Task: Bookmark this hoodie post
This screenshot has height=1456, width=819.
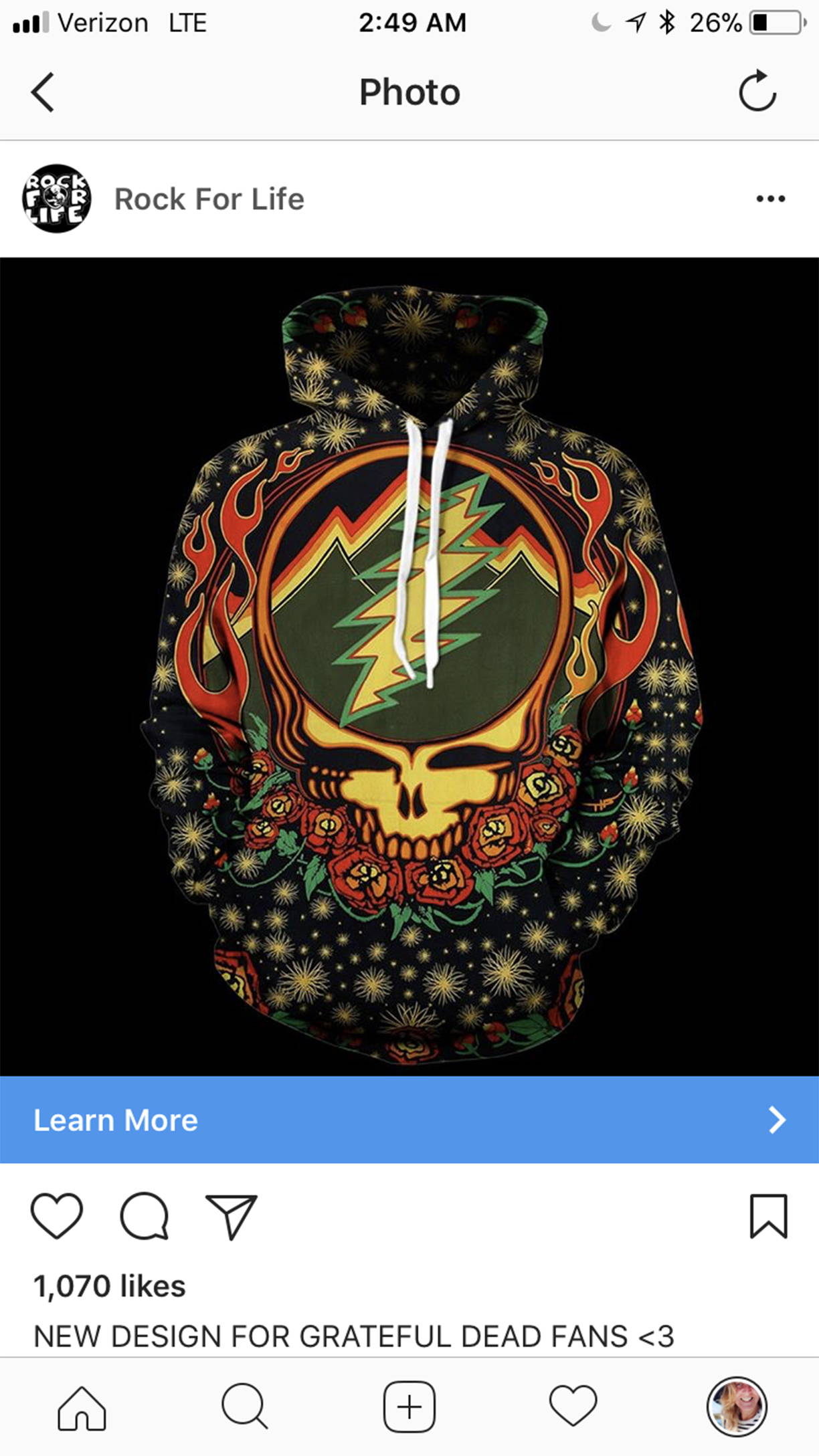Action: click(x=769, y=1216)
